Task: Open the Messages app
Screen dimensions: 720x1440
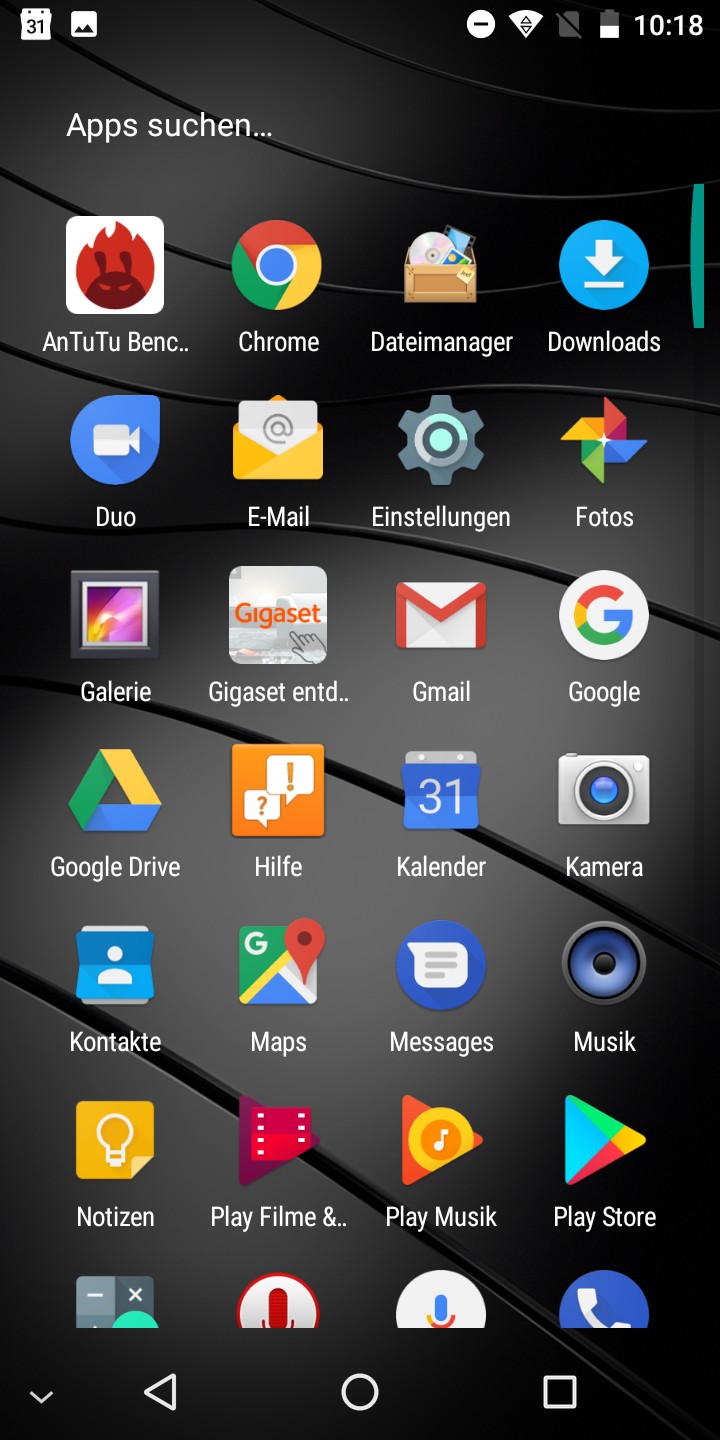Action: click(x=441, y=966)
